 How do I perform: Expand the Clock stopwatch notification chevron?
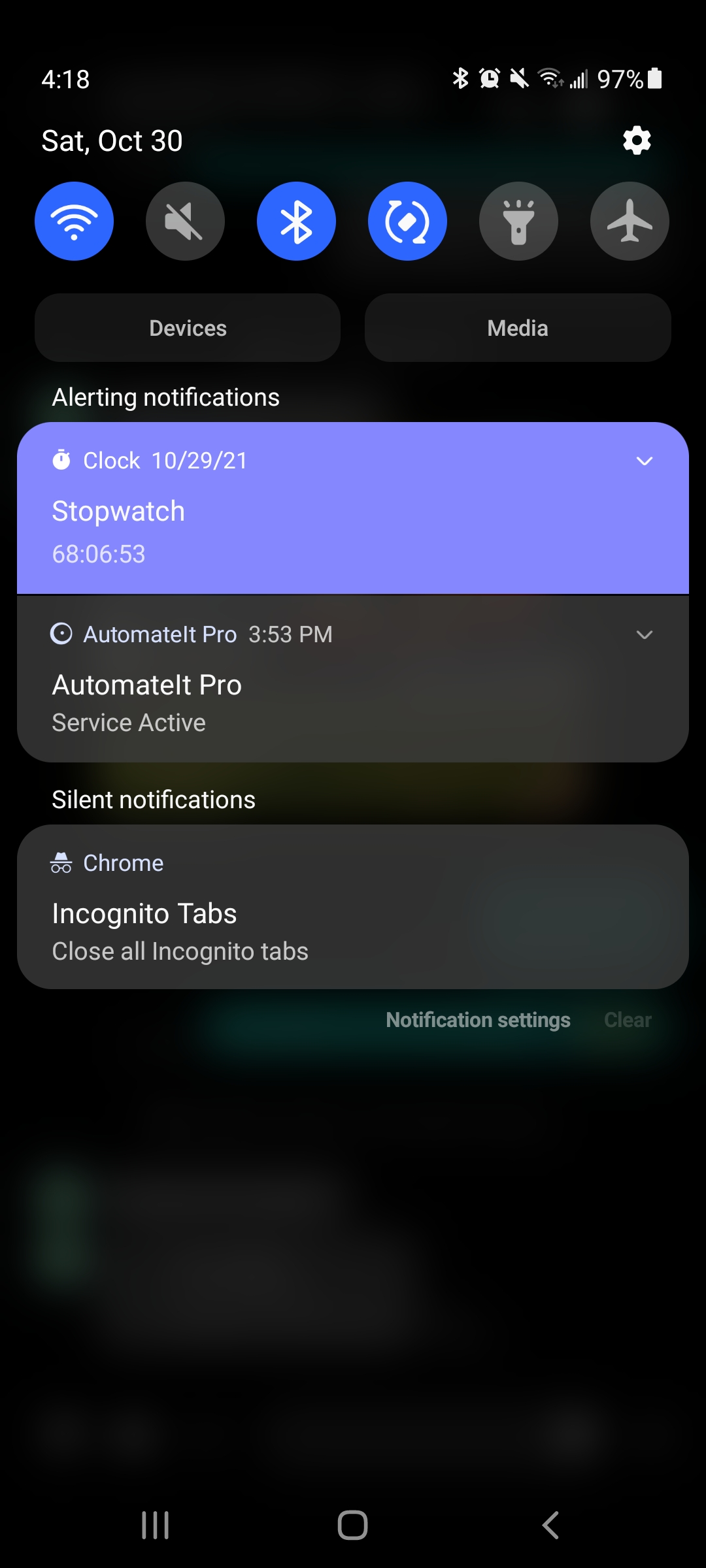[x=645, y=461]
